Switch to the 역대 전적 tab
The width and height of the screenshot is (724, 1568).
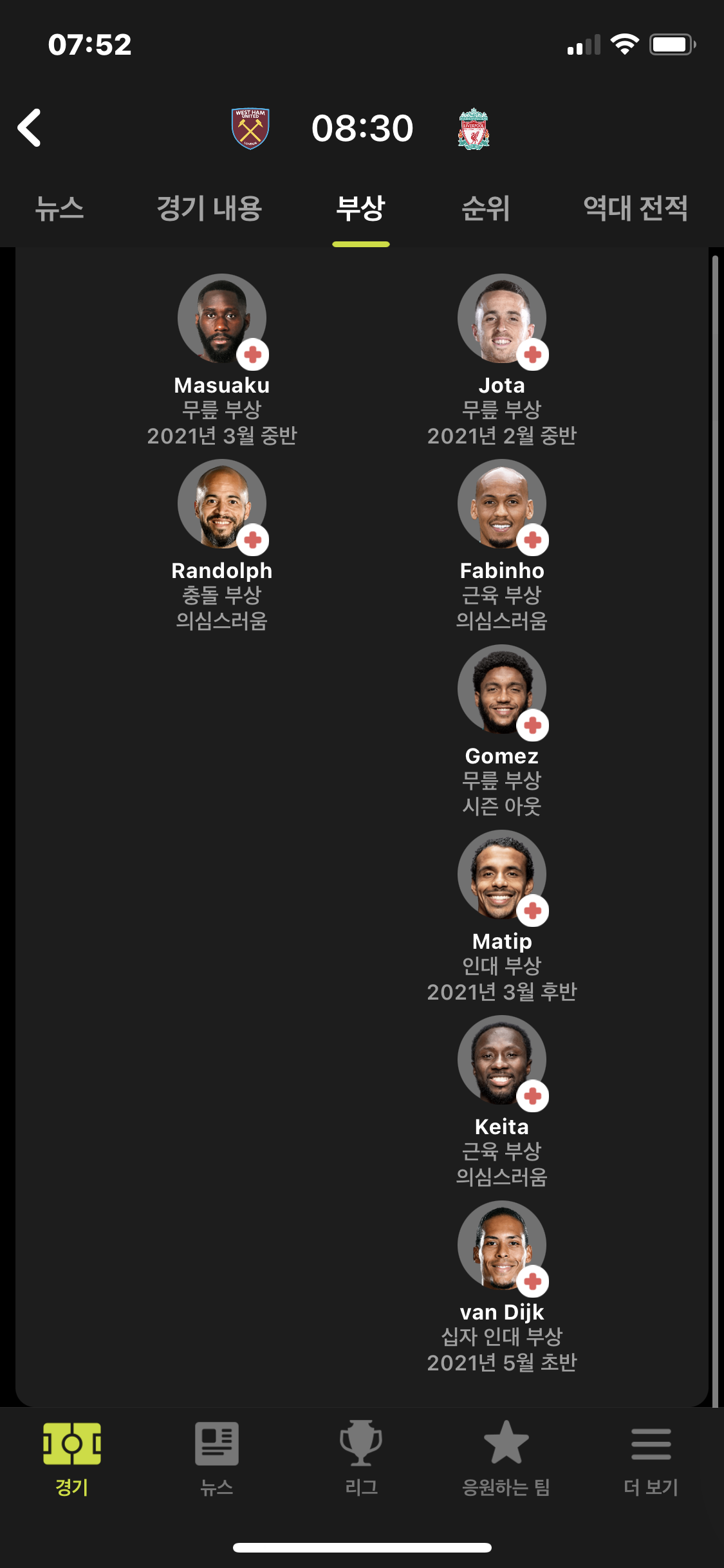(635, 208)
